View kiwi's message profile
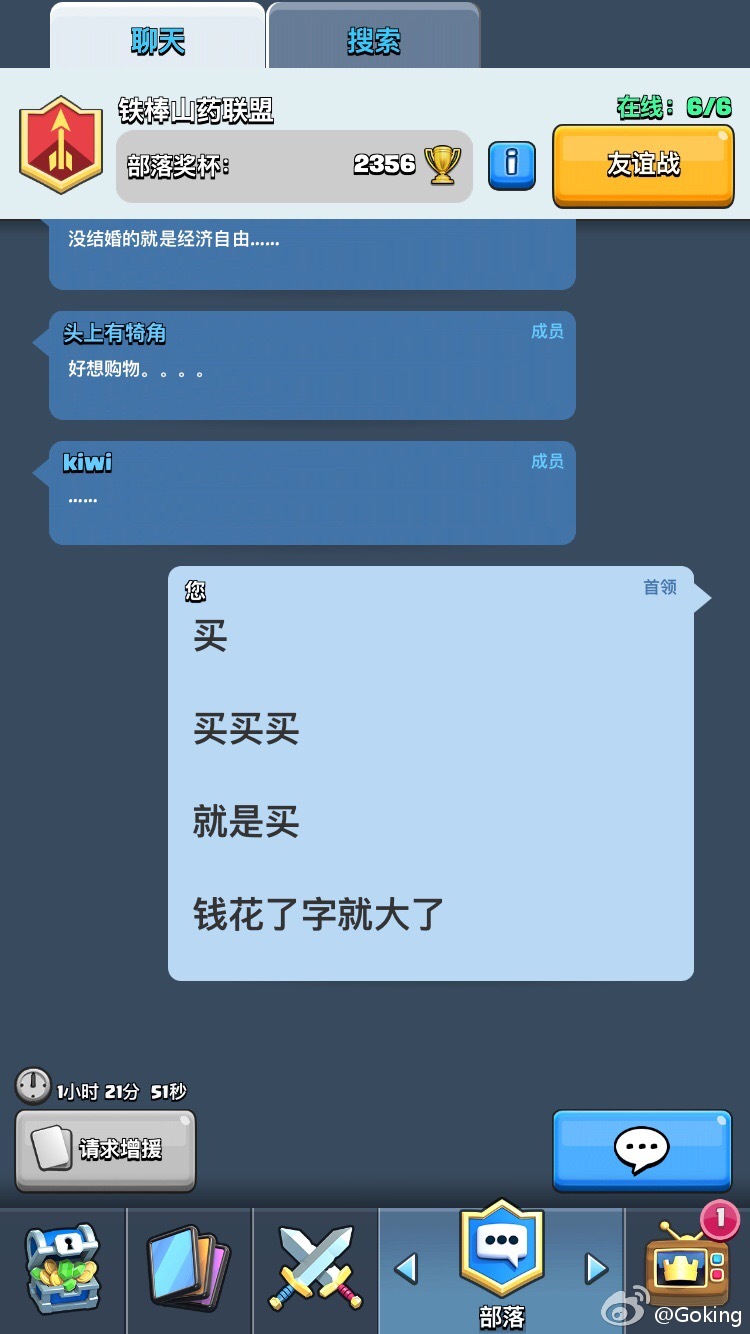The height and width of the screenshot is (1334, 750). (88, 462)
